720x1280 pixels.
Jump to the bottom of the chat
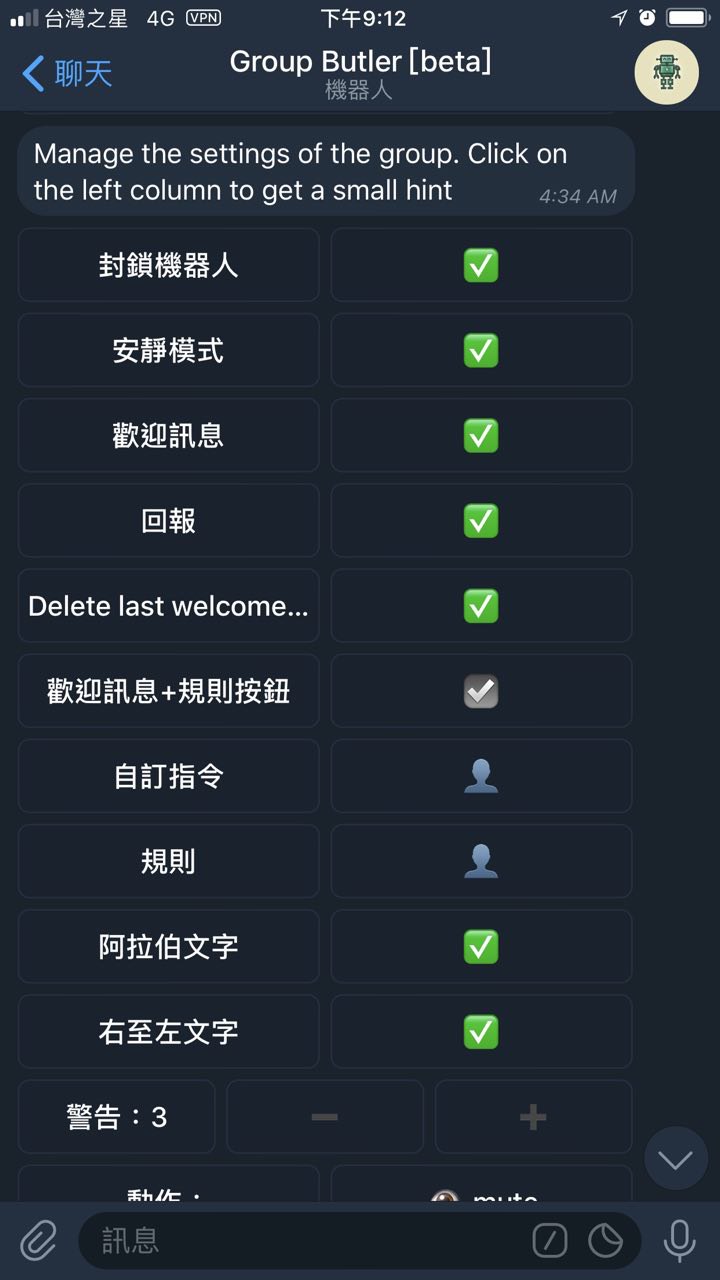tap(676, 1159)
